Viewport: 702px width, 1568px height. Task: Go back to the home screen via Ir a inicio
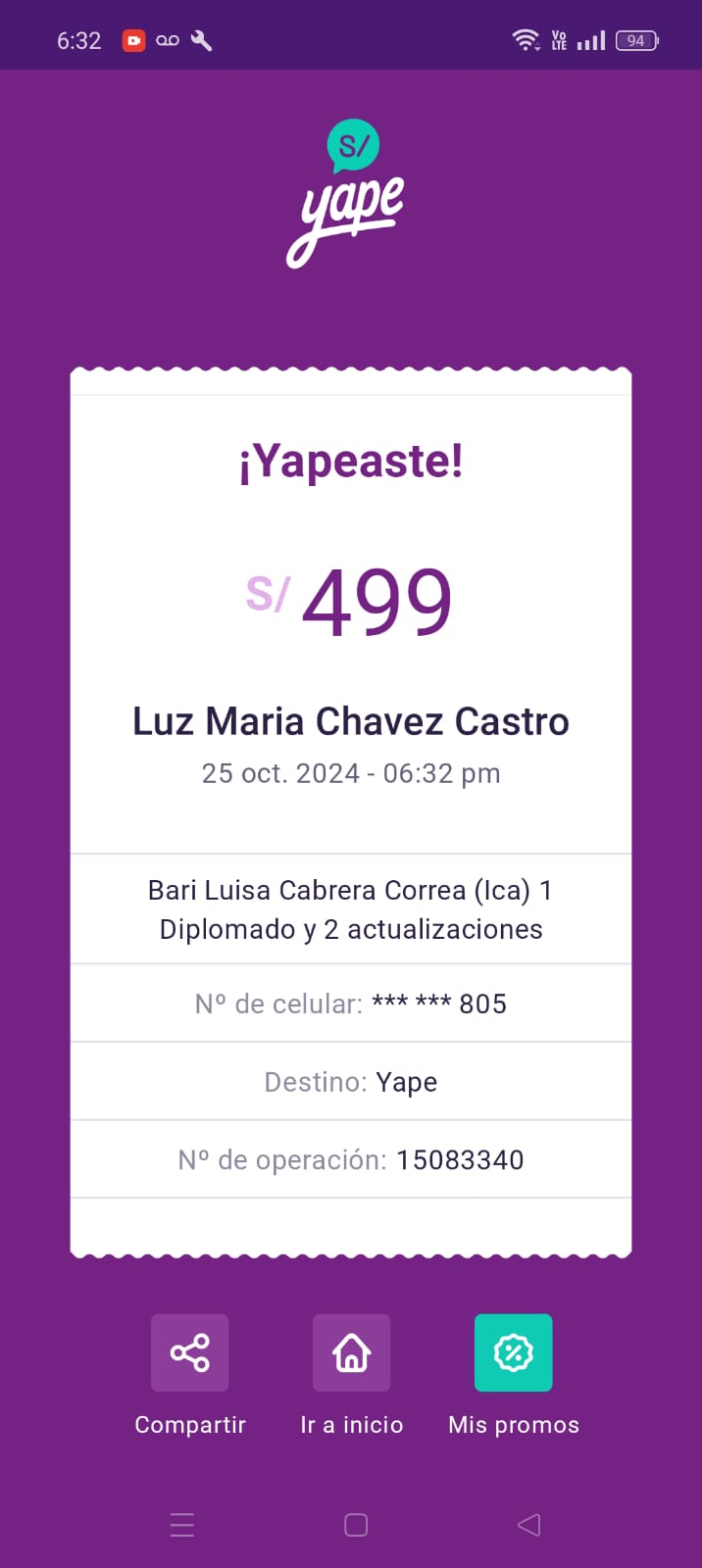(x=351, y=1352)
